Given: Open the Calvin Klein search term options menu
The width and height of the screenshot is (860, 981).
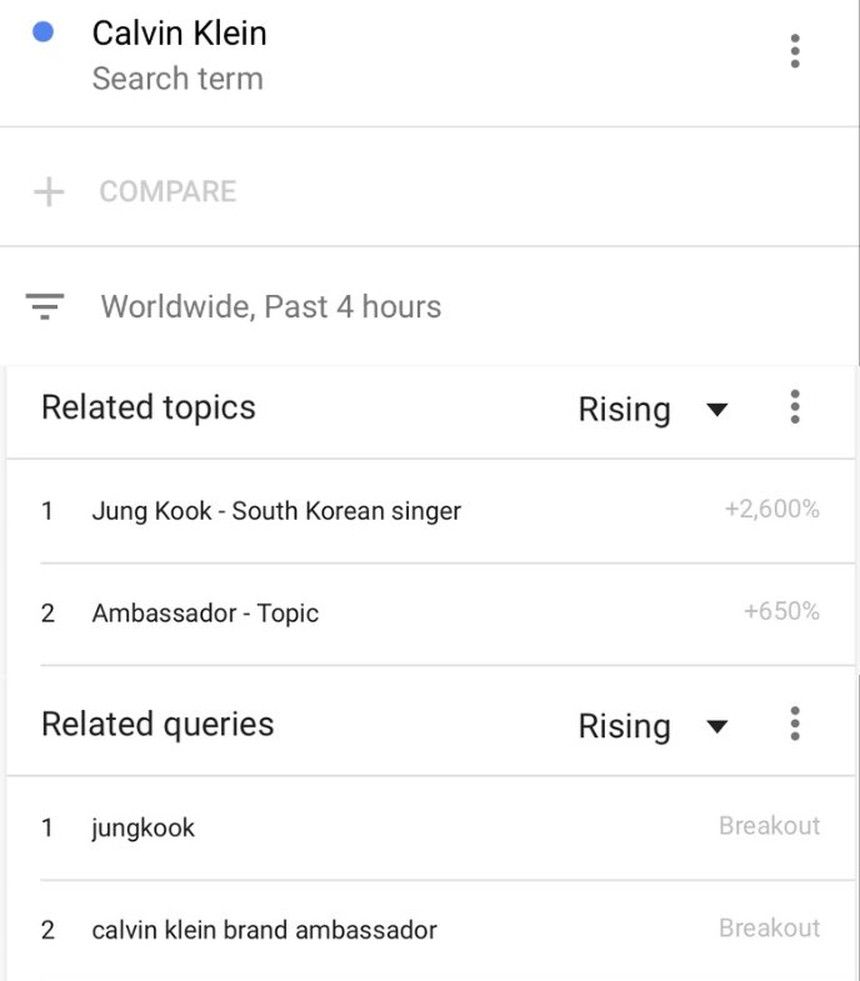Looking at the screenshot, I should pyautogui.click(x=795, y=51).
